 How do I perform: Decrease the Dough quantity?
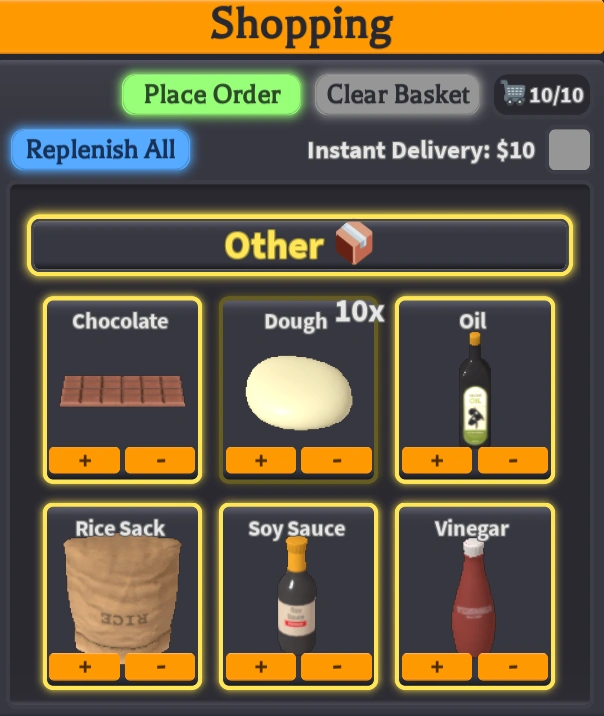tap(336, 460)
